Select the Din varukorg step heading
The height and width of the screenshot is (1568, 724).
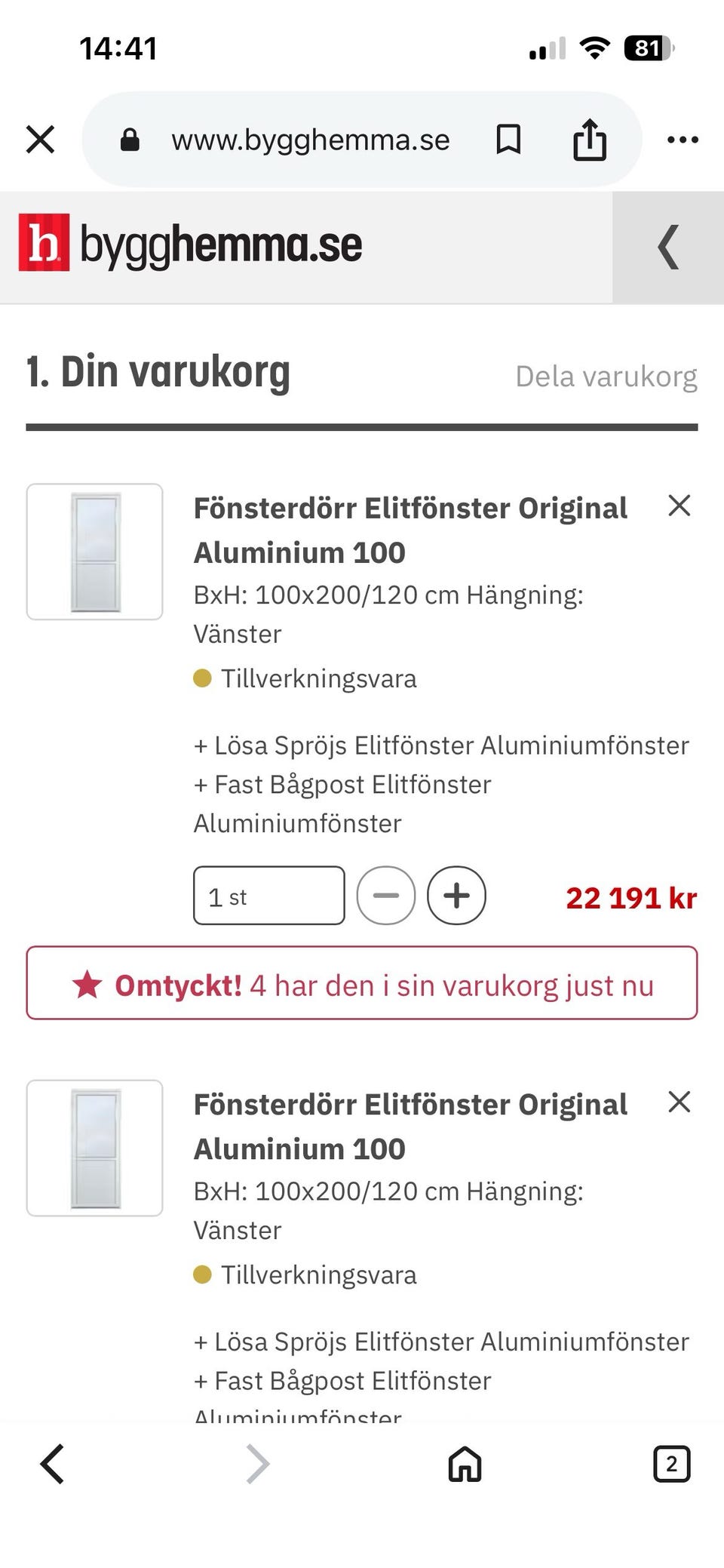158,370
